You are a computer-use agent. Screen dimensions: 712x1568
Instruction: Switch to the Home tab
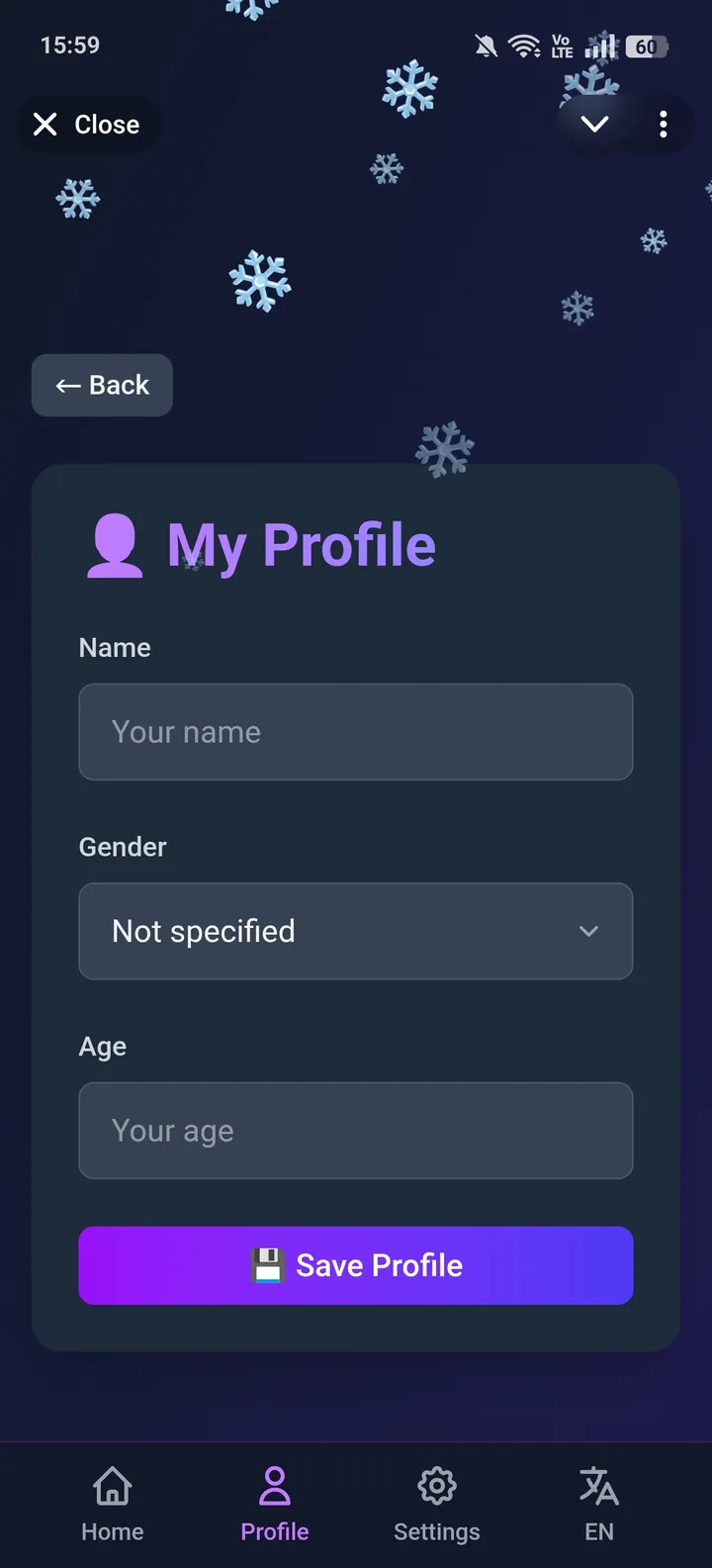coord(113,1504)
